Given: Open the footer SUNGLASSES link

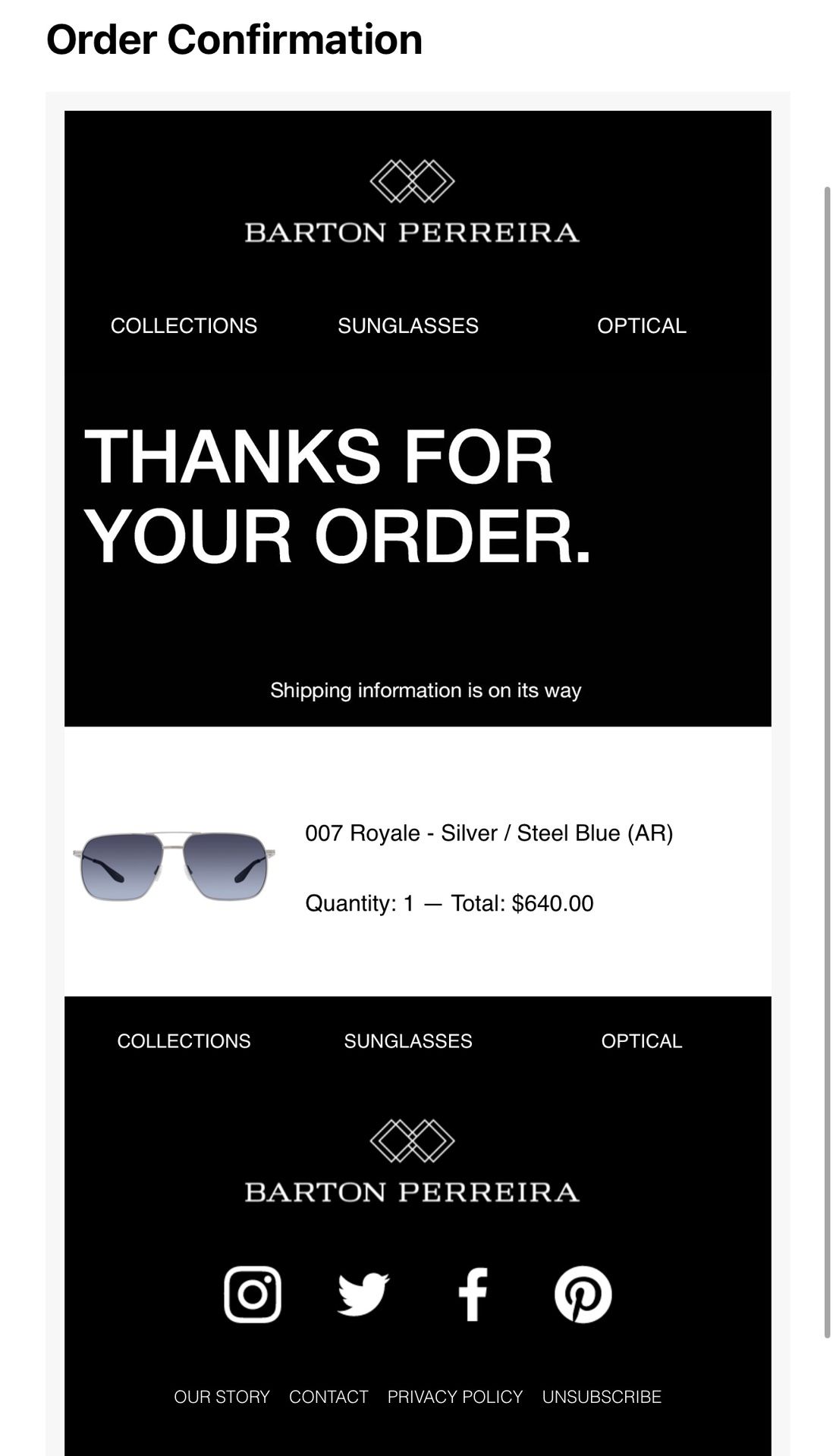Looking at the screenshot, I should 408,1040.
